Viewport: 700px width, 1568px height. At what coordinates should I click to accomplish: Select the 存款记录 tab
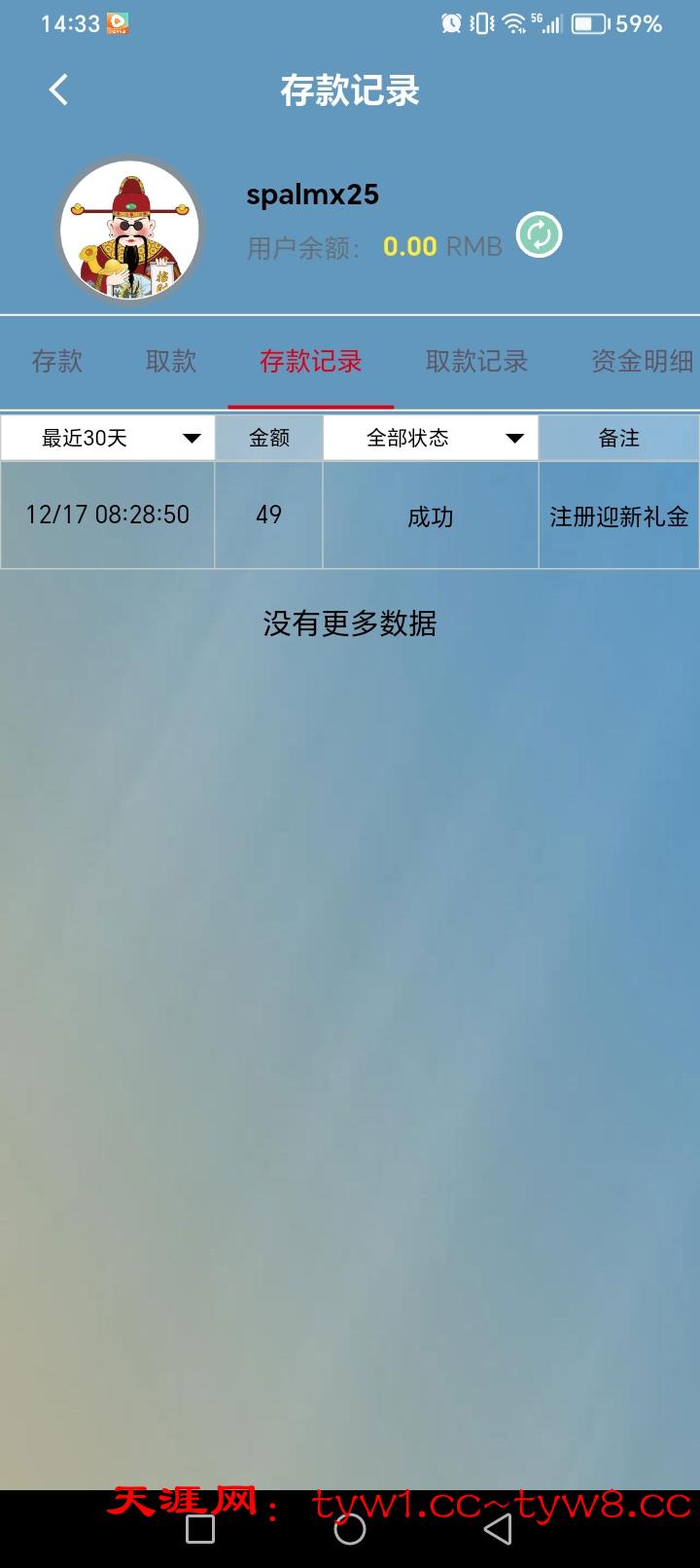(310, 361)
